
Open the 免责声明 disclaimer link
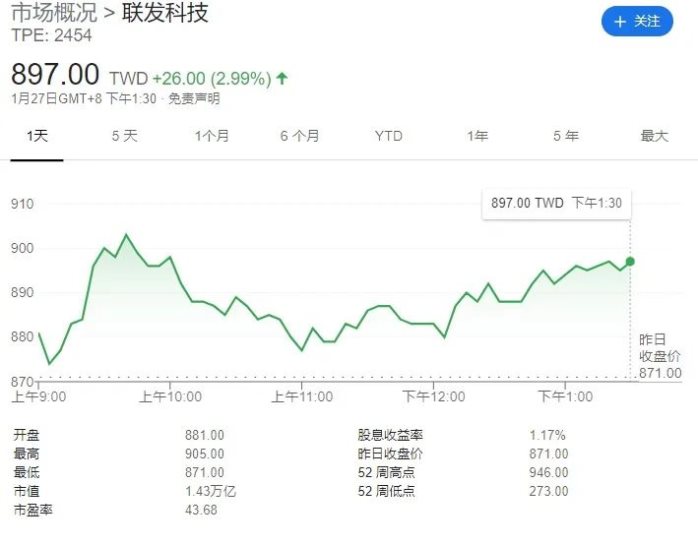tap(193, 98)
